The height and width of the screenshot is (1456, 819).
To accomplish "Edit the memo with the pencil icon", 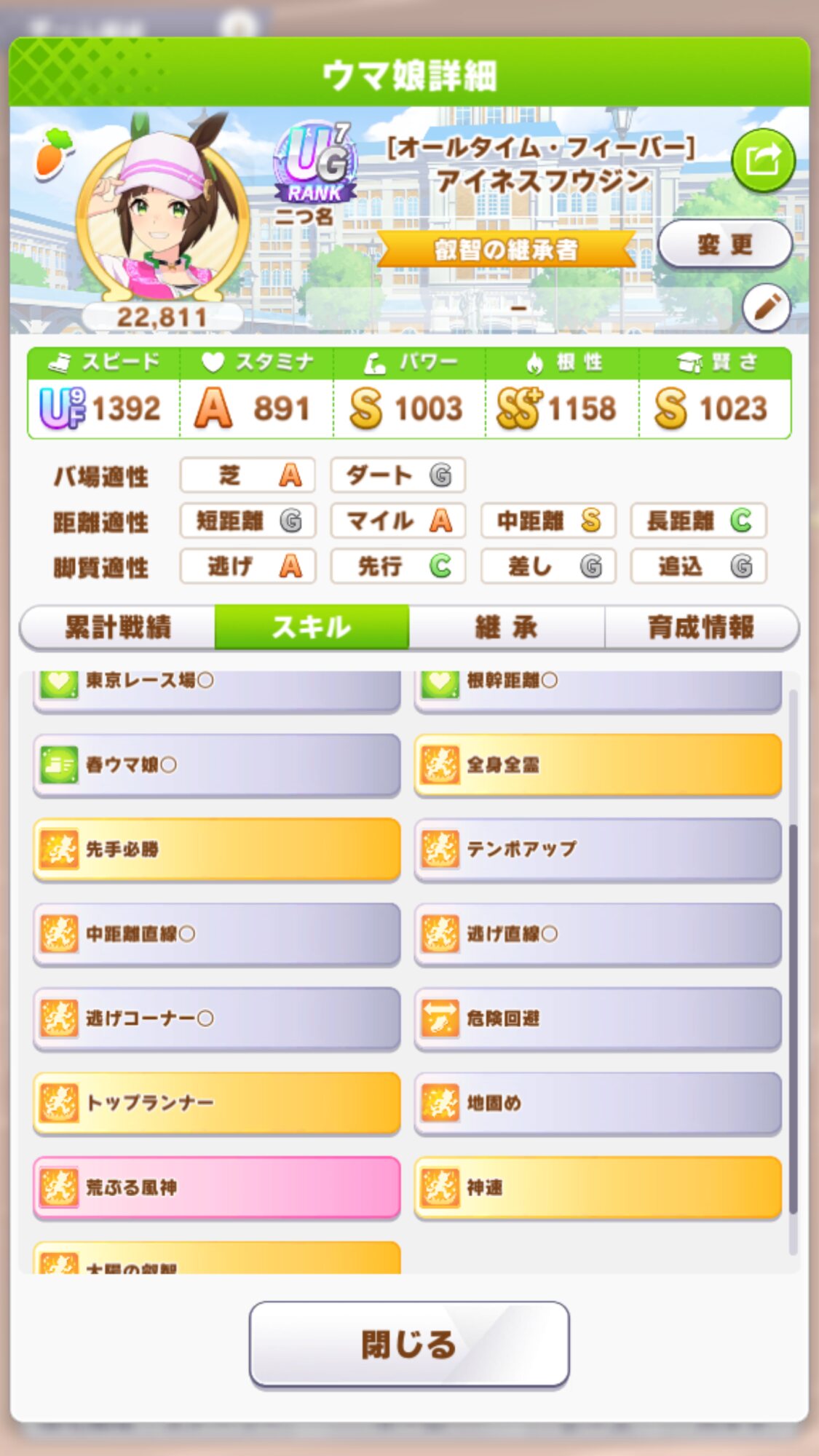I will [x=766, y=307].
